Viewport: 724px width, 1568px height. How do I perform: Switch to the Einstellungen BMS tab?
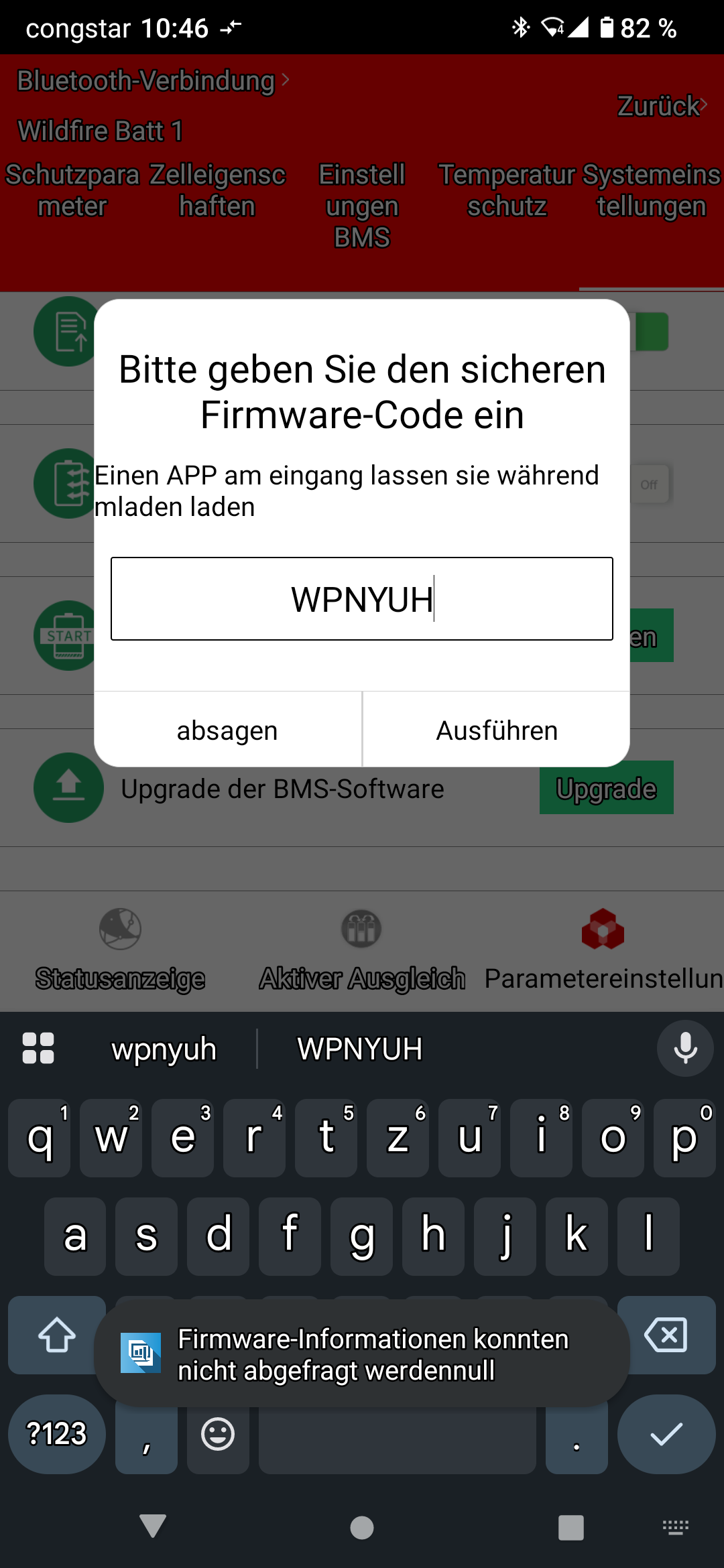pos(362,205)
